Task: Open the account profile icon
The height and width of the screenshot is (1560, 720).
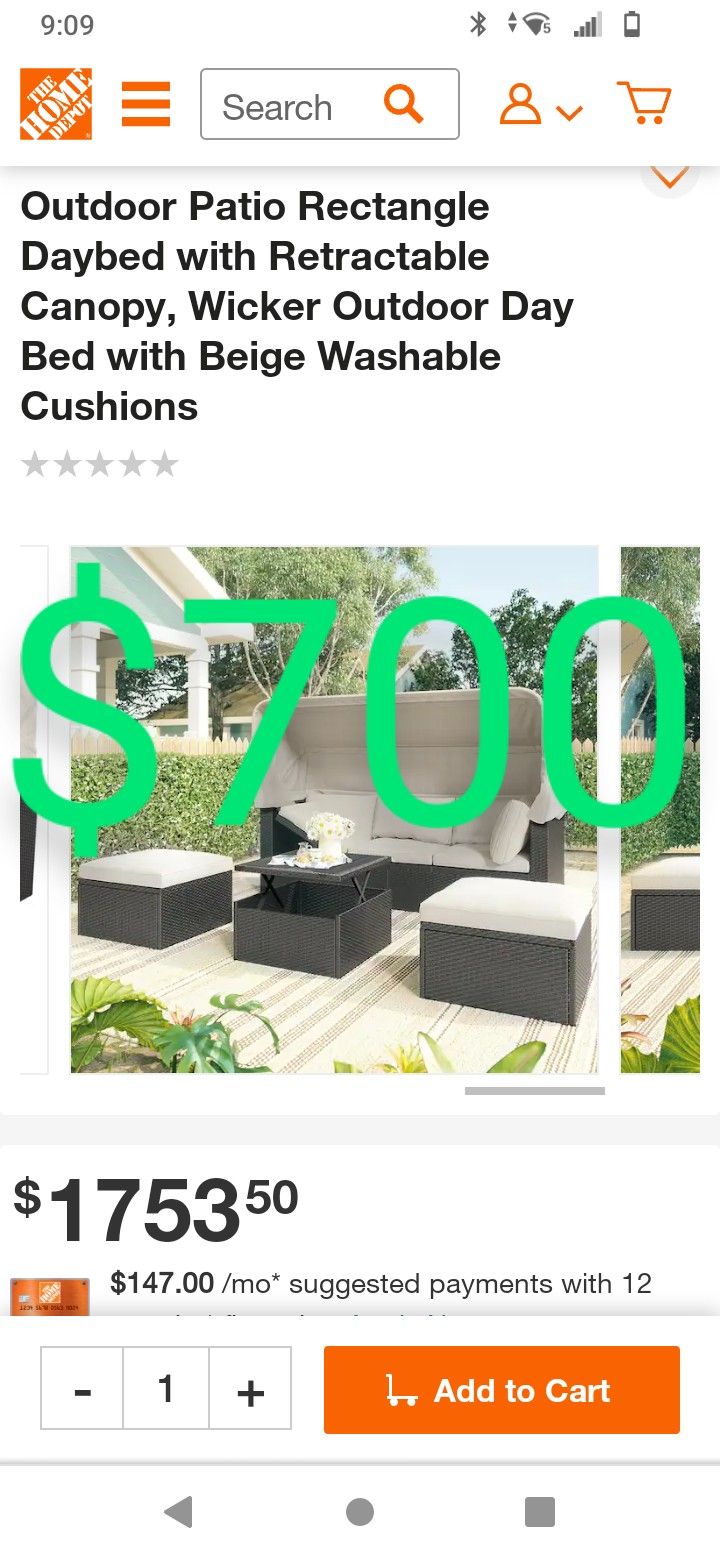Action: [x=519, y=103]
